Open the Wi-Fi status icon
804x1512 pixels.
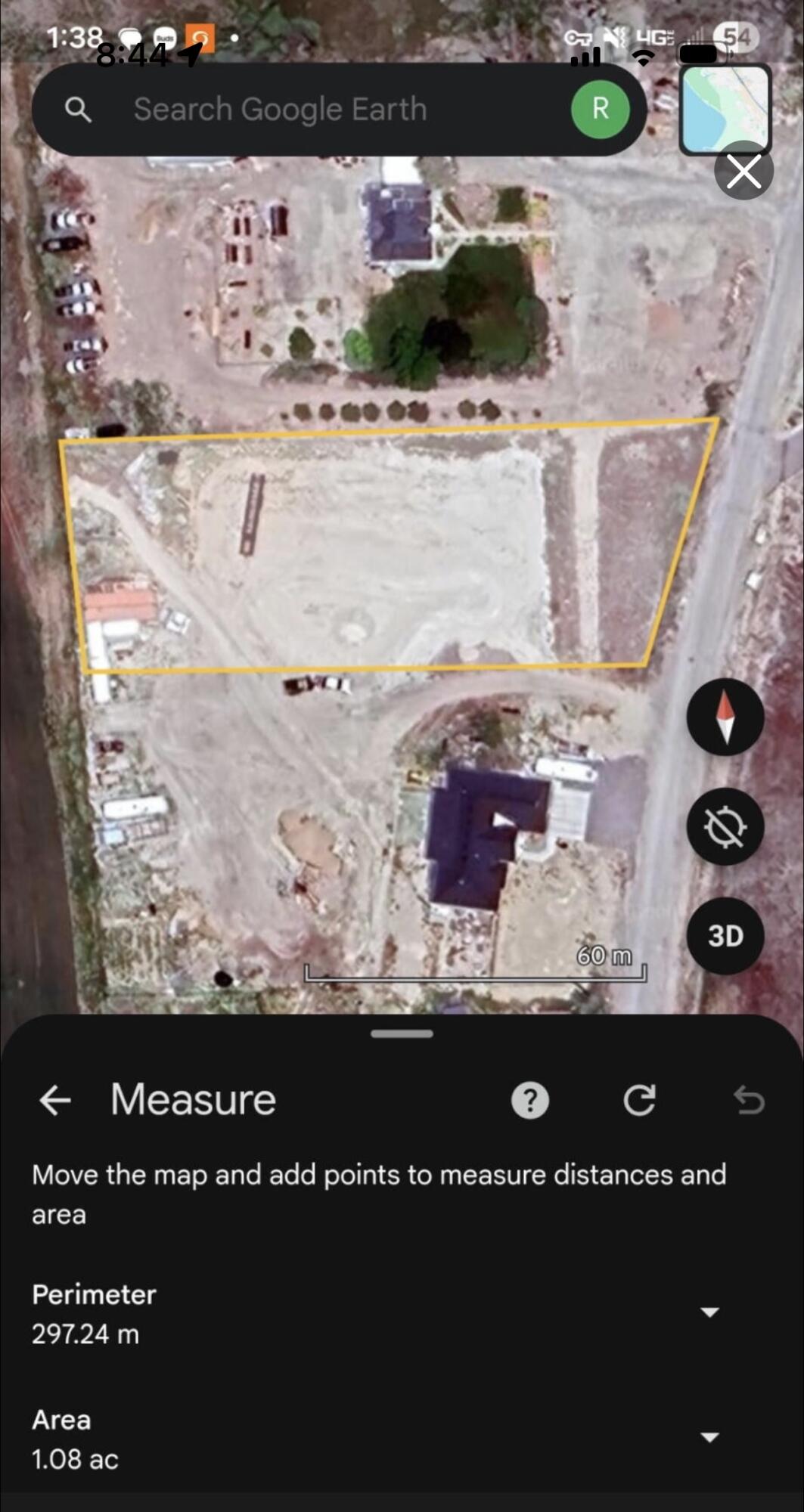click(644, 55)
